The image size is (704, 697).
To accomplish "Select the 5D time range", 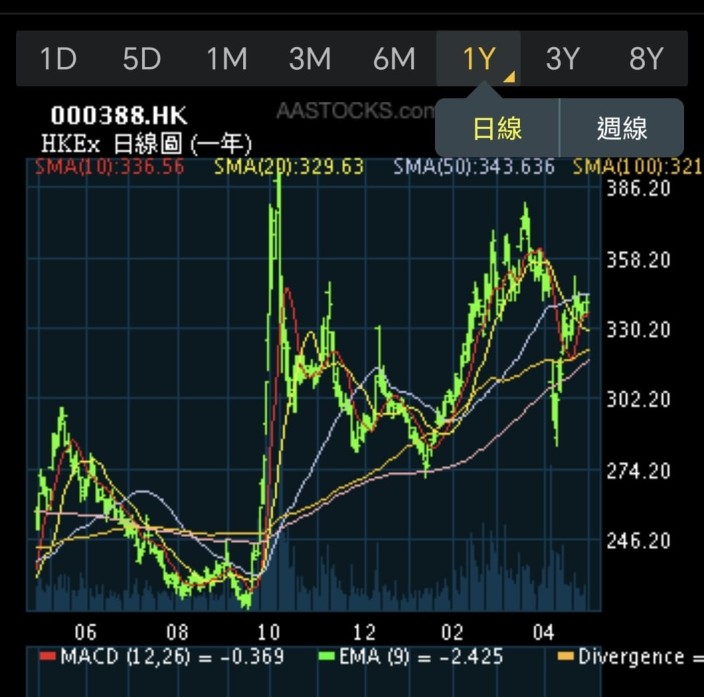I will click(x=141, y=58).
